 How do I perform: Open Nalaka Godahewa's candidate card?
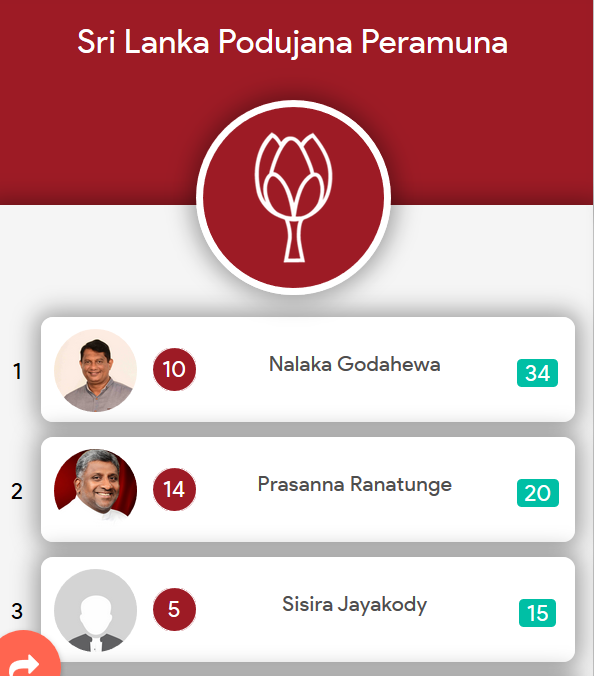click(x=308, y=369)
